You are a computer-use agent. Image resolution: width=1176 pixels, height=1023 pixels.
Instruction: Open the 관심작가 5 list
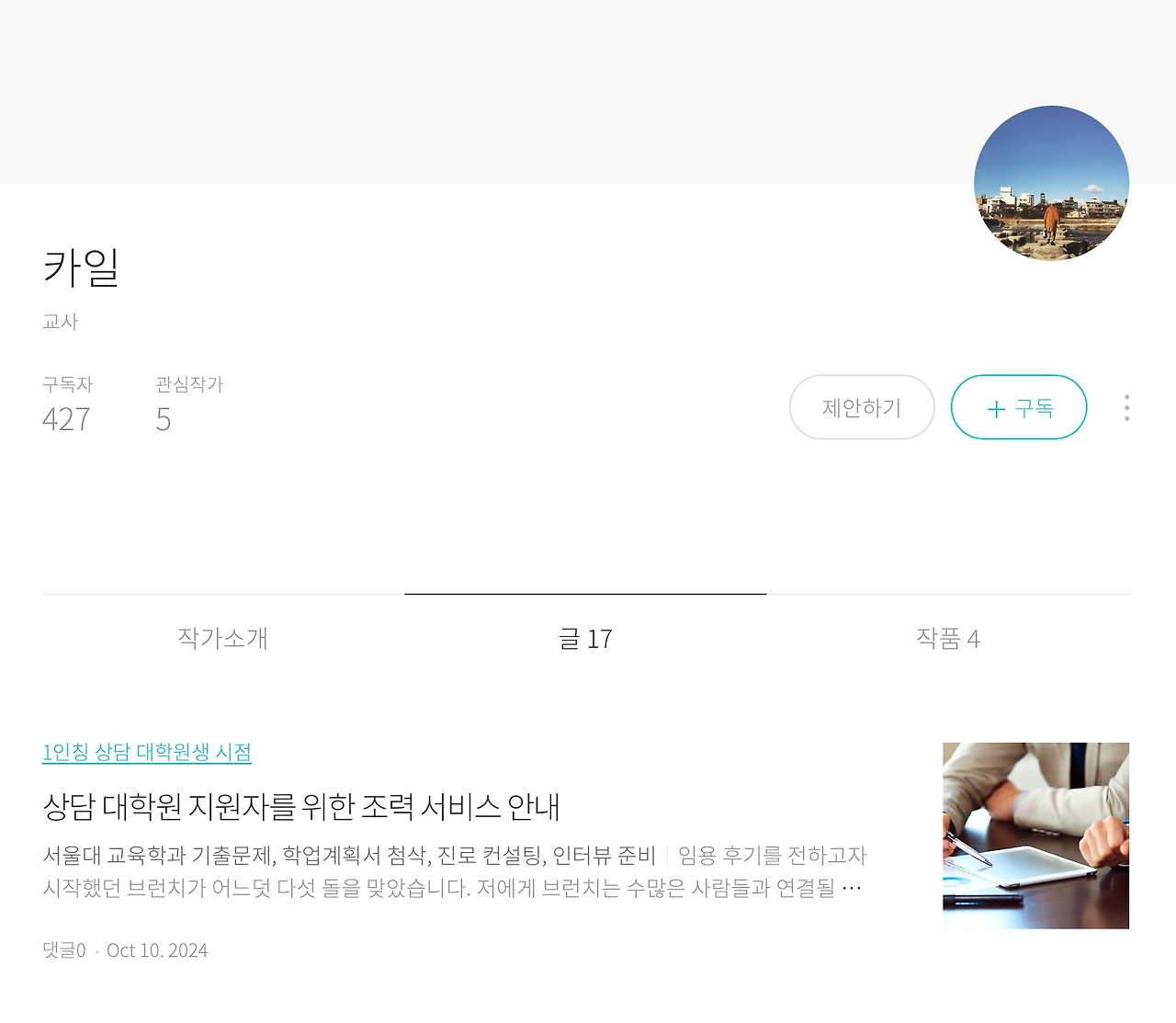pyautogui.click(x=189, y=404)
